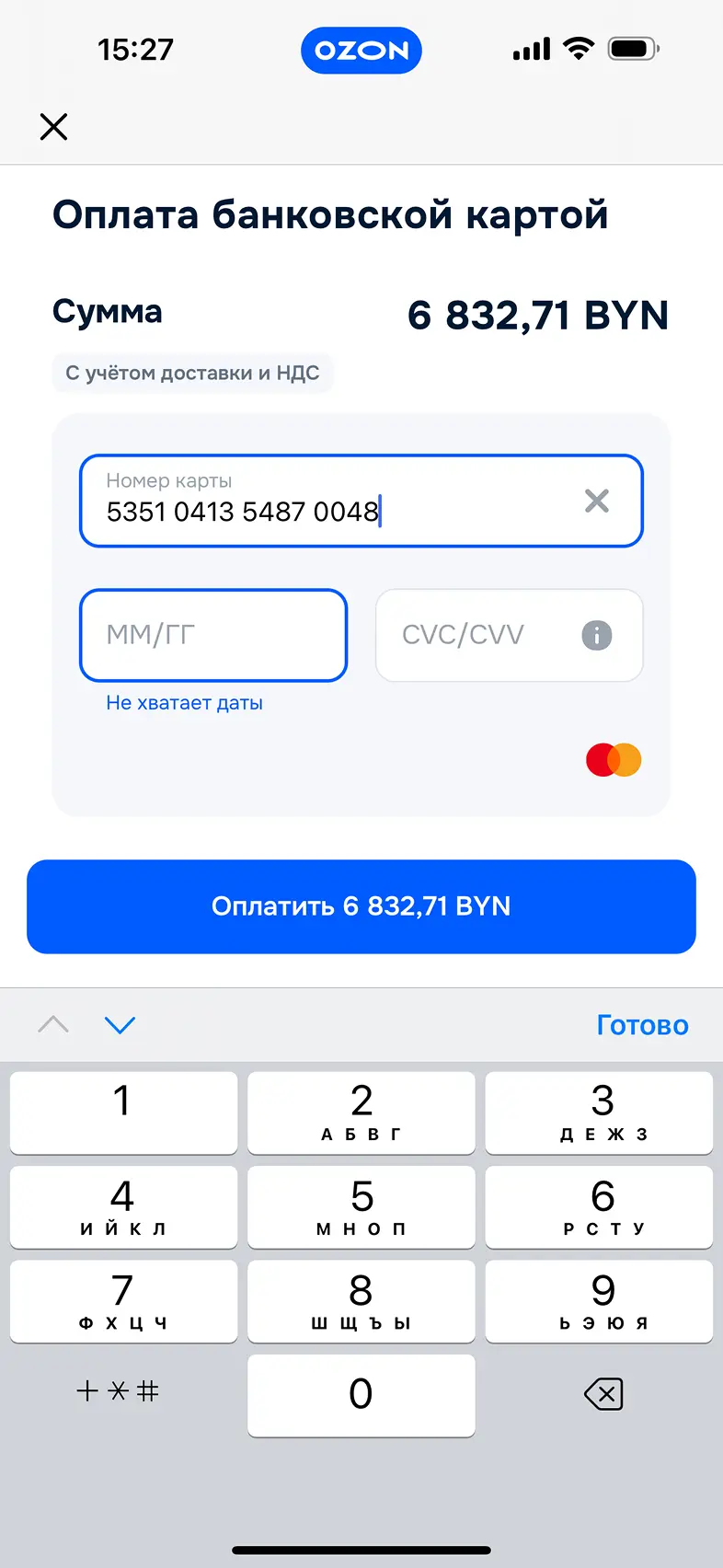The image size is (723, 1568).
Task: Tap Оплатить 6 832,71 BYN button
Action: tap(361, 906)
